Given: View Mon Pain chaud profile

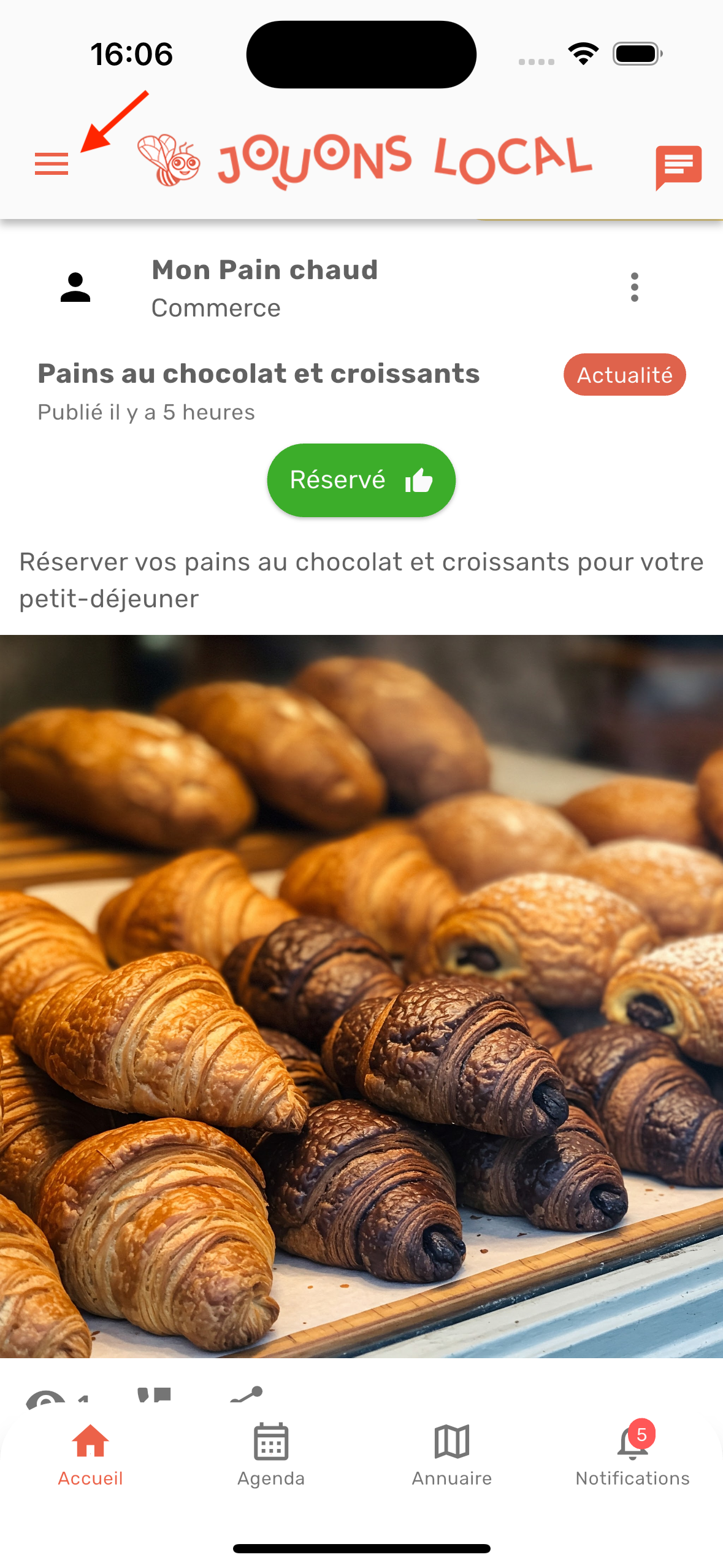Looking at the screenshot, I should coord(264,271).
